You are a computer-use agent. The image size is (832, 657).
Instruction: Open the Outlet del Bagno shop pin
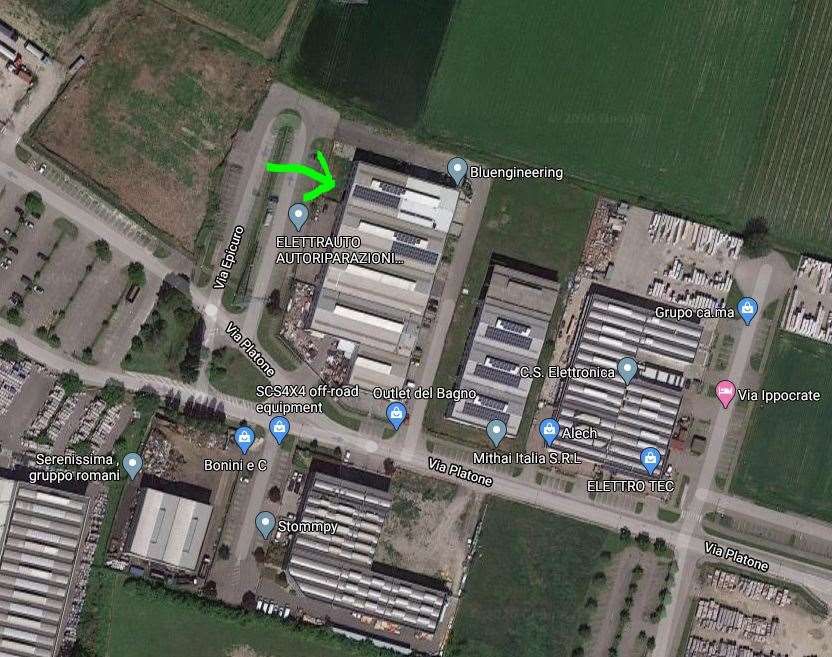(x=396, y=413)
